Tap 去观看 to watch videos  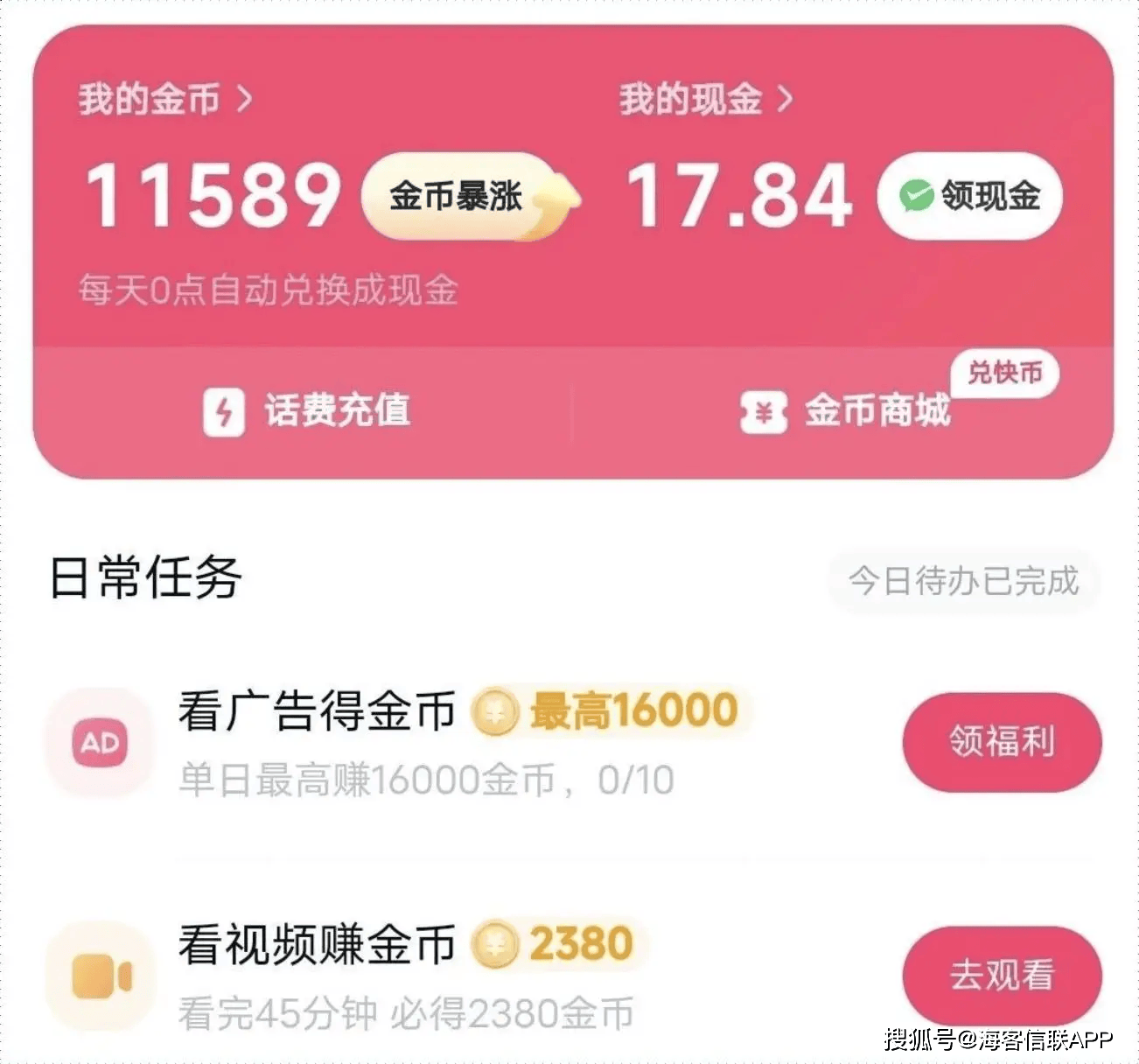click(x=1002, y=975)
